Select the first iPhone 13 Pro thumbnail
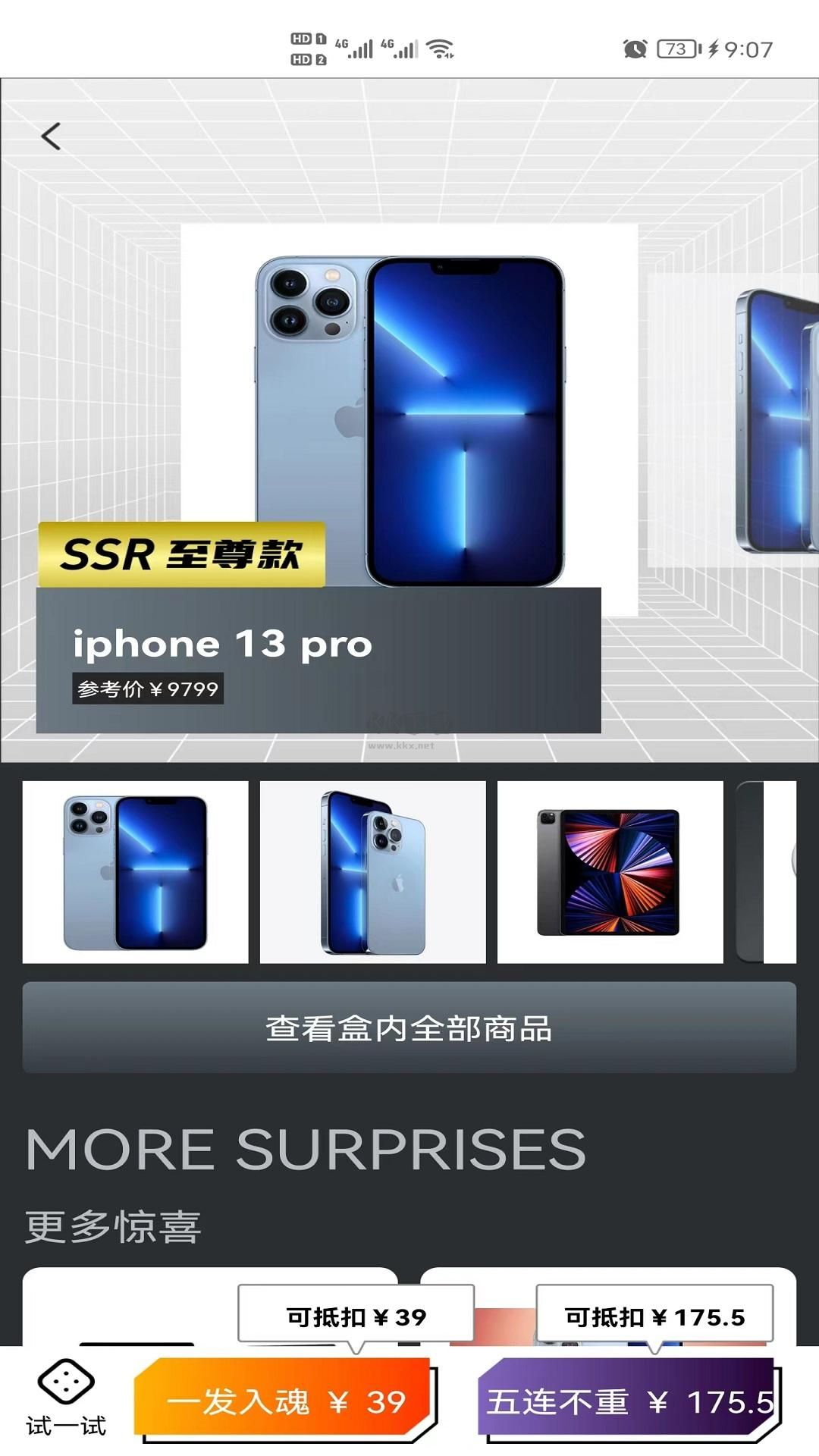 tap(135, 872)
